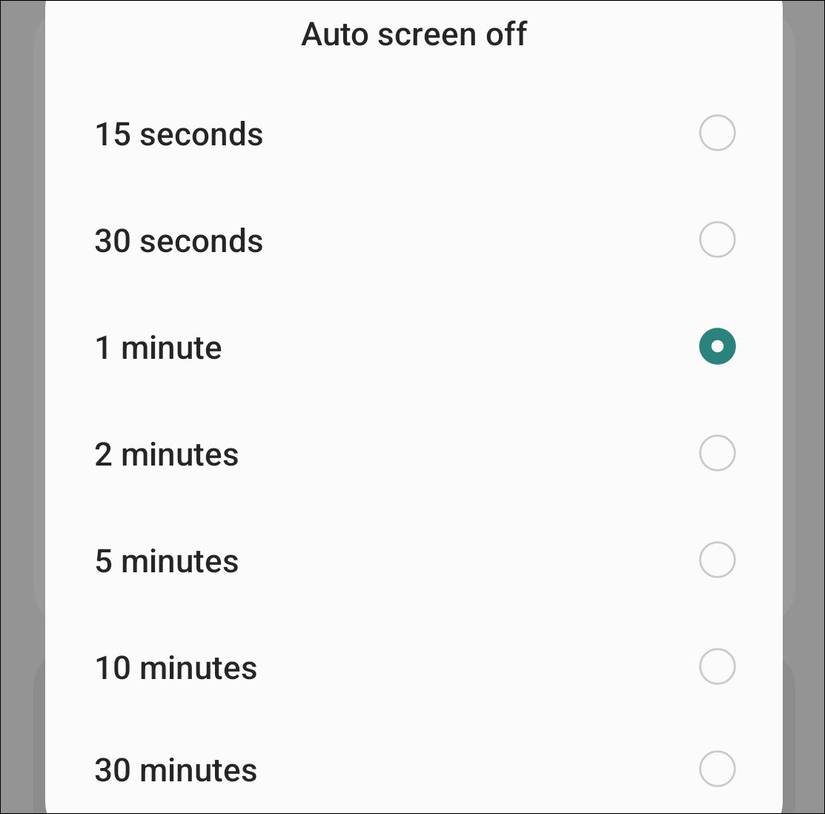Choose the 30 minutes option
825x814 pixels.
[716, 769]
